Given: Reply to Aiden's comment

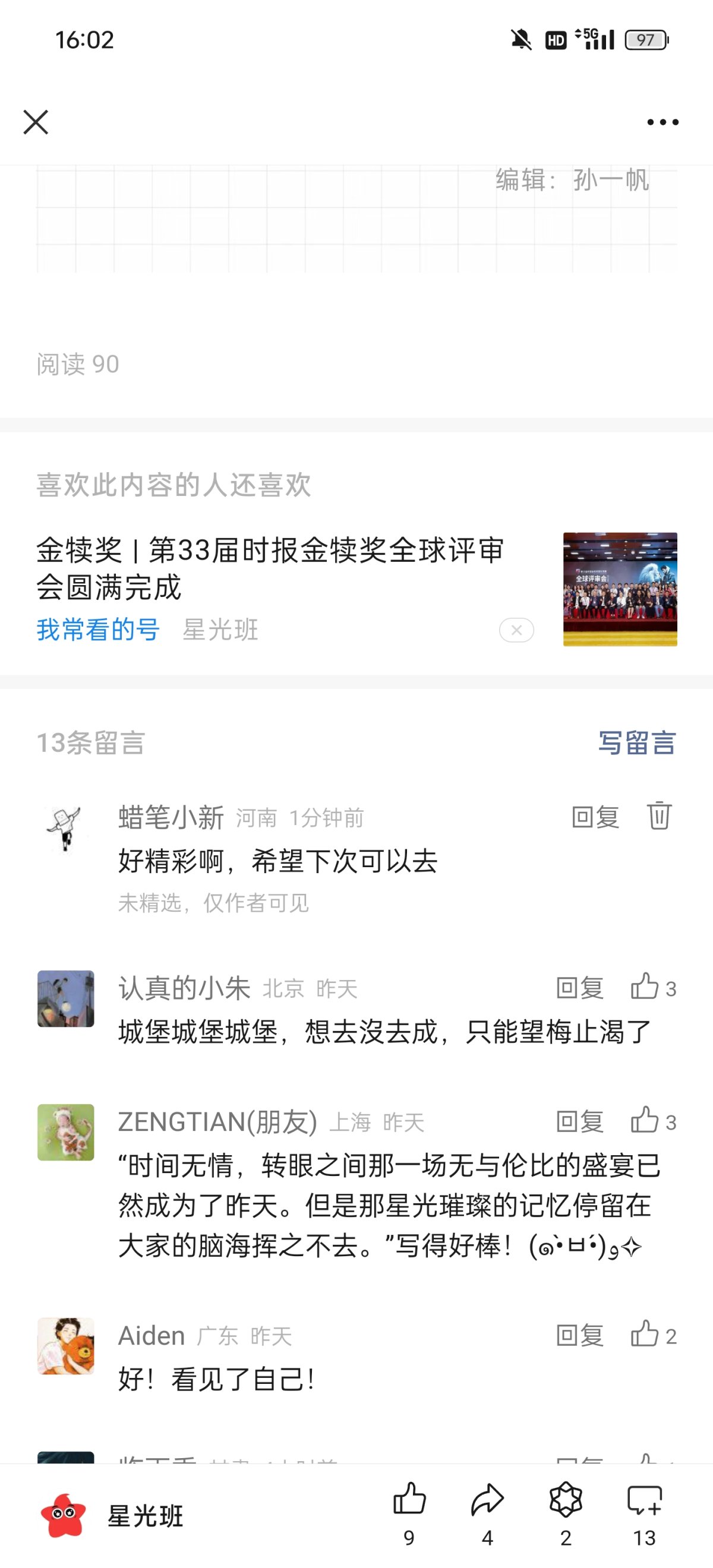Looking at the screenshot, I should pyautogui.click(x=580, y=1336).
